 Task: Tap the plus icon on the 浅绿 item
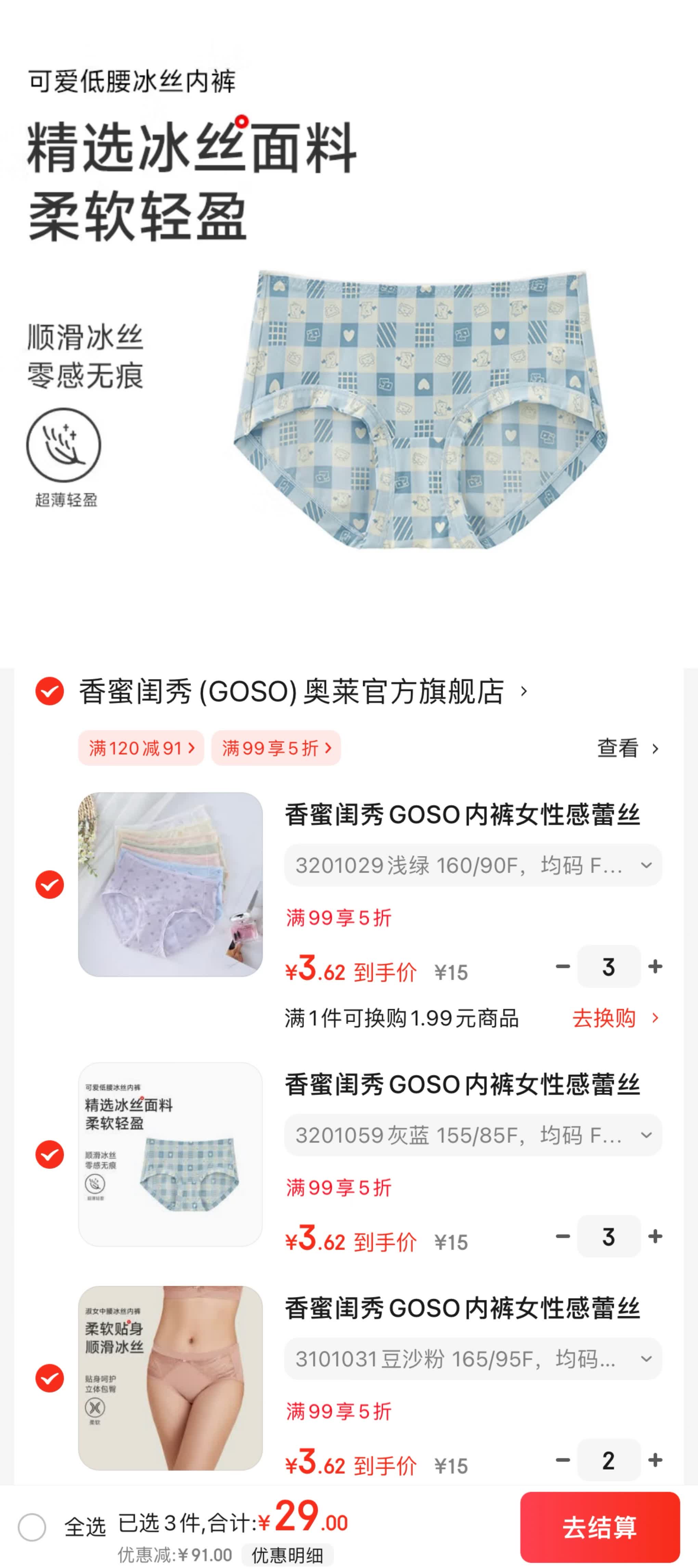click(655, 967)
